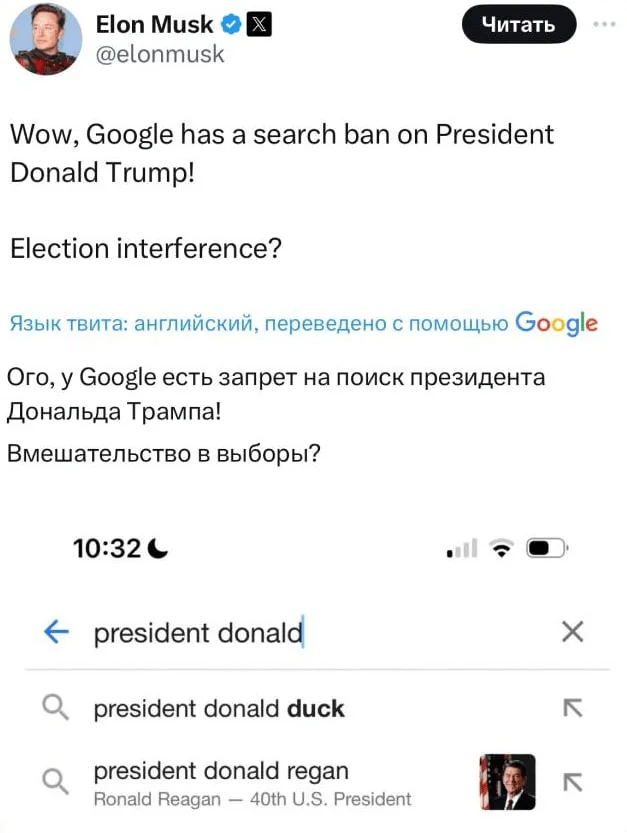Tap the blue translated-by-Google language line

point(304,323)
